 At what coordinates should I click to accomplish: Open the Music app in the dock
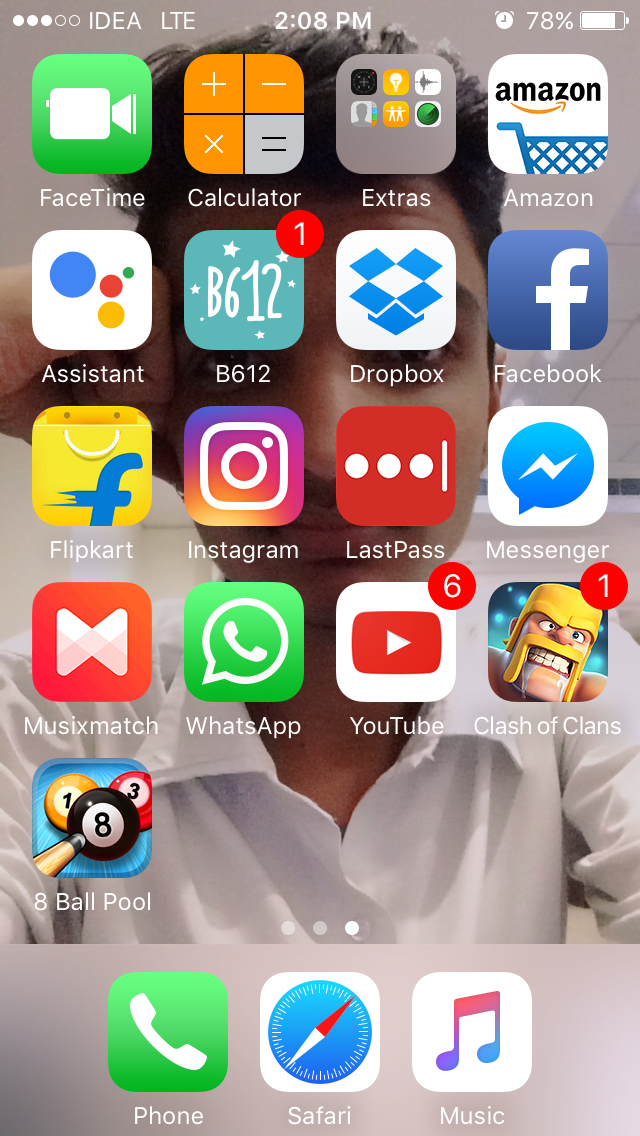(x=472, y=1032)
